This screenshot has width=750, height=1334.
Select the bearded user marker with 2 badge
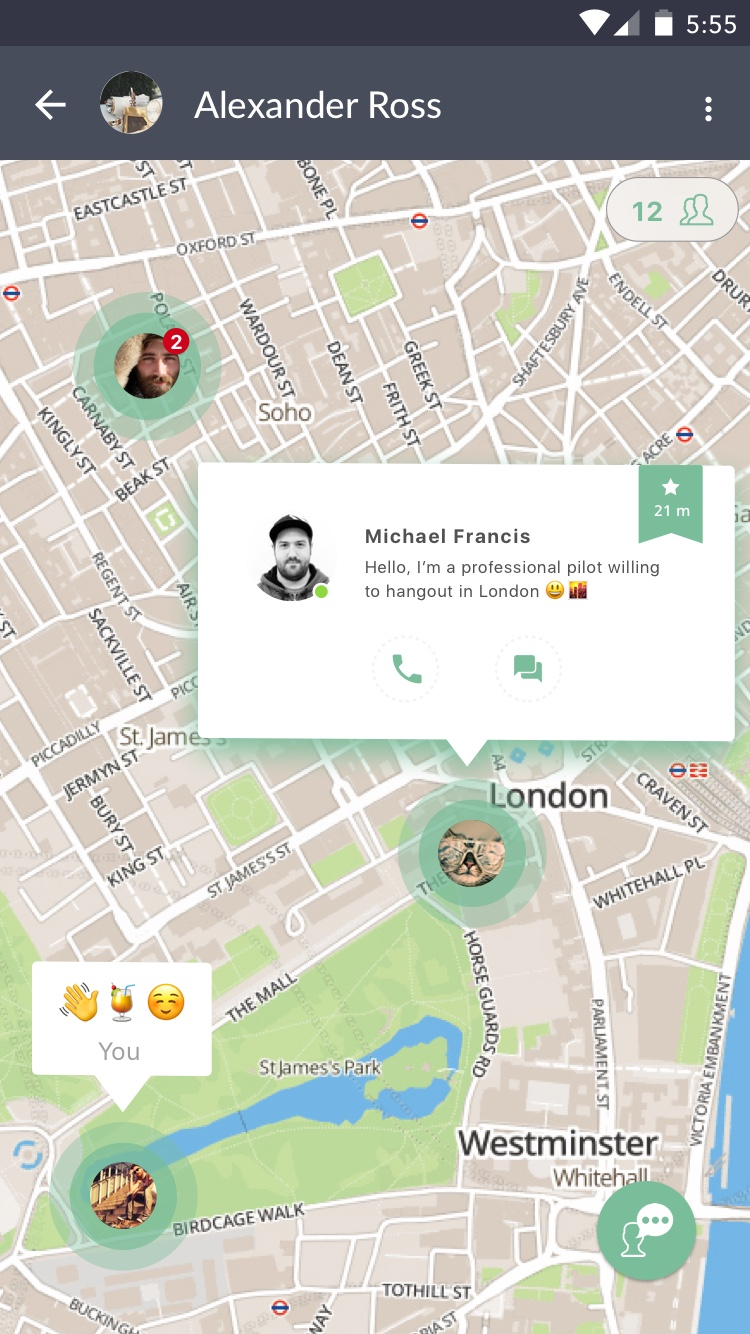click(147, 366)
